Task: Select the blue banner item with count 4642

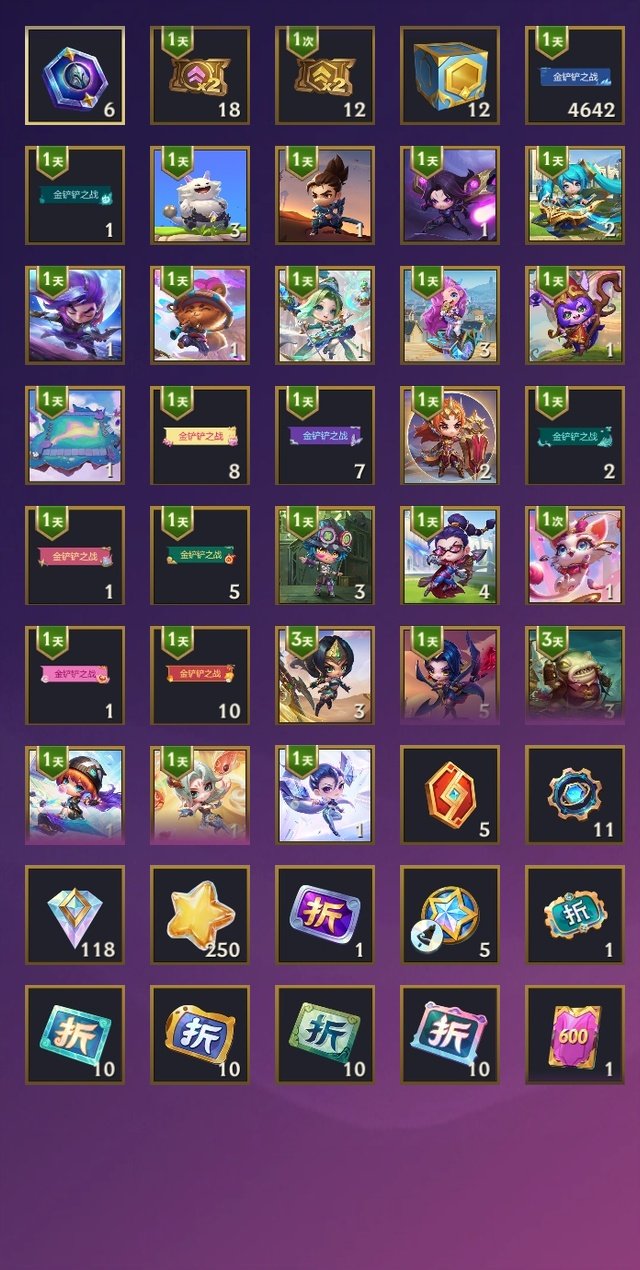Action: 575,76
